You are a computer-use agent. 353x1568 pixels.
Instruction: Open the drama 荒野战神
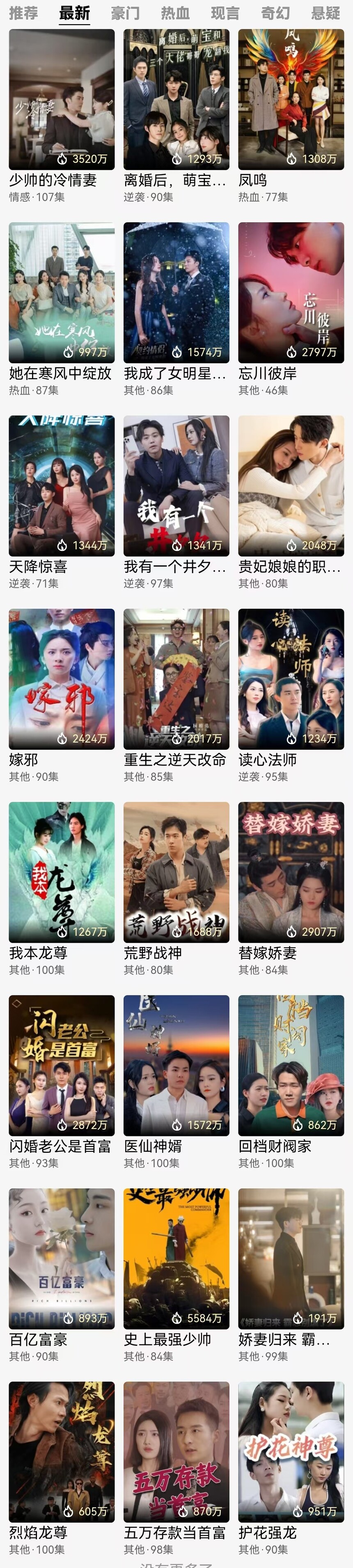[x=176, y=872]
